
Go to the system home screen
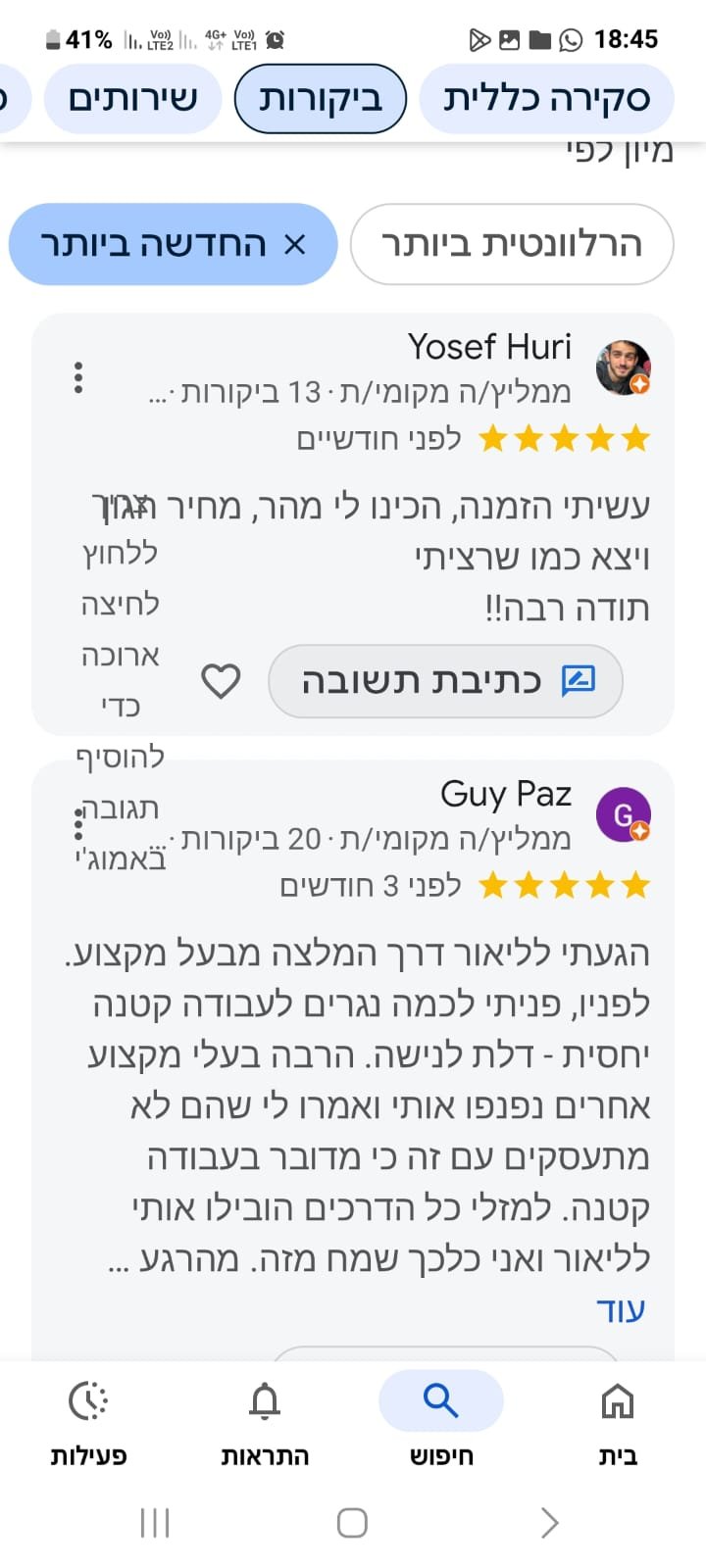(x=352, y=1522)
